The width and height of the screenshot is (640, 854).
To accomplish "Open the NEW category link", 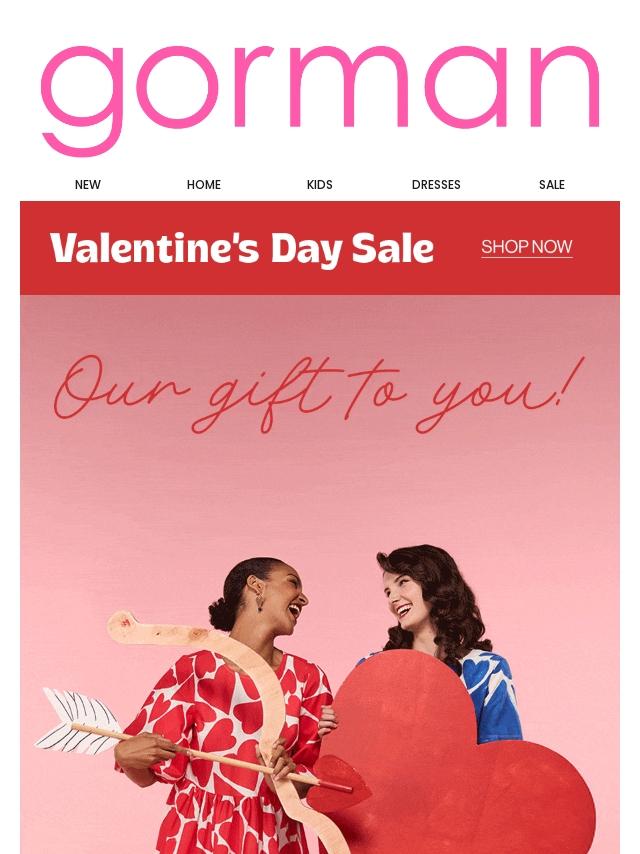I will [88, 185].
